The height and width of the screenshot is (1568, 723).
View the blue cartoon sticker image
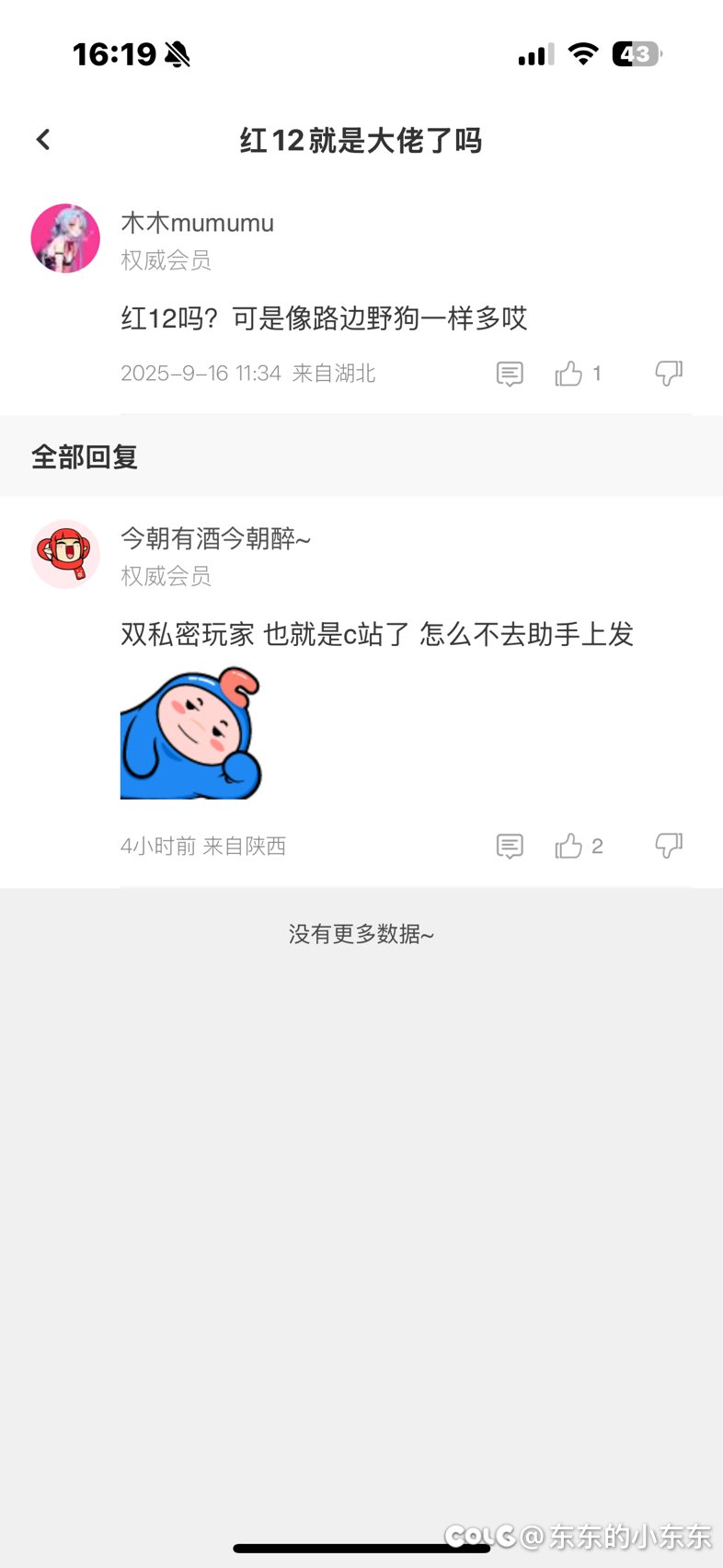191,733
